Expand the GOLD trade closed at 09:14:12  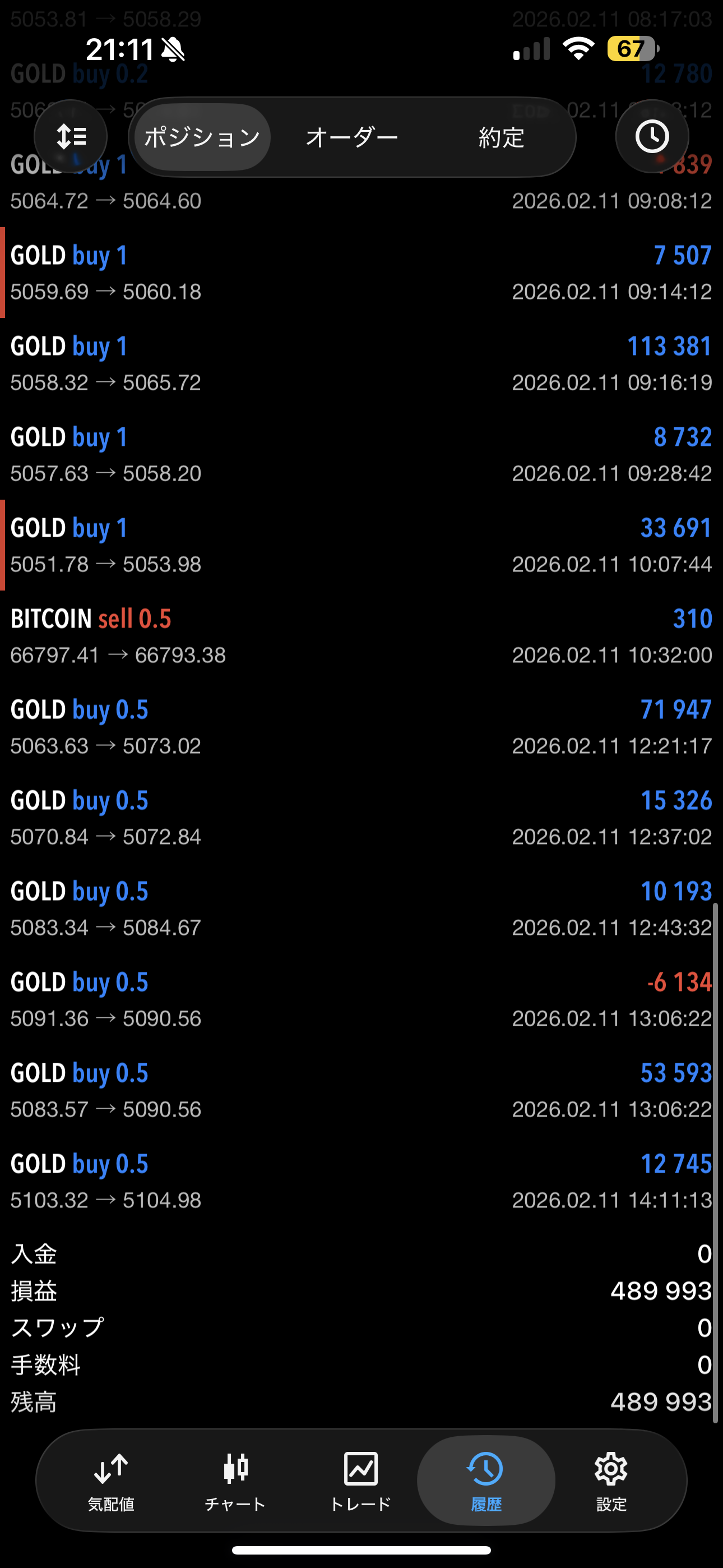(x=361, y=273)
